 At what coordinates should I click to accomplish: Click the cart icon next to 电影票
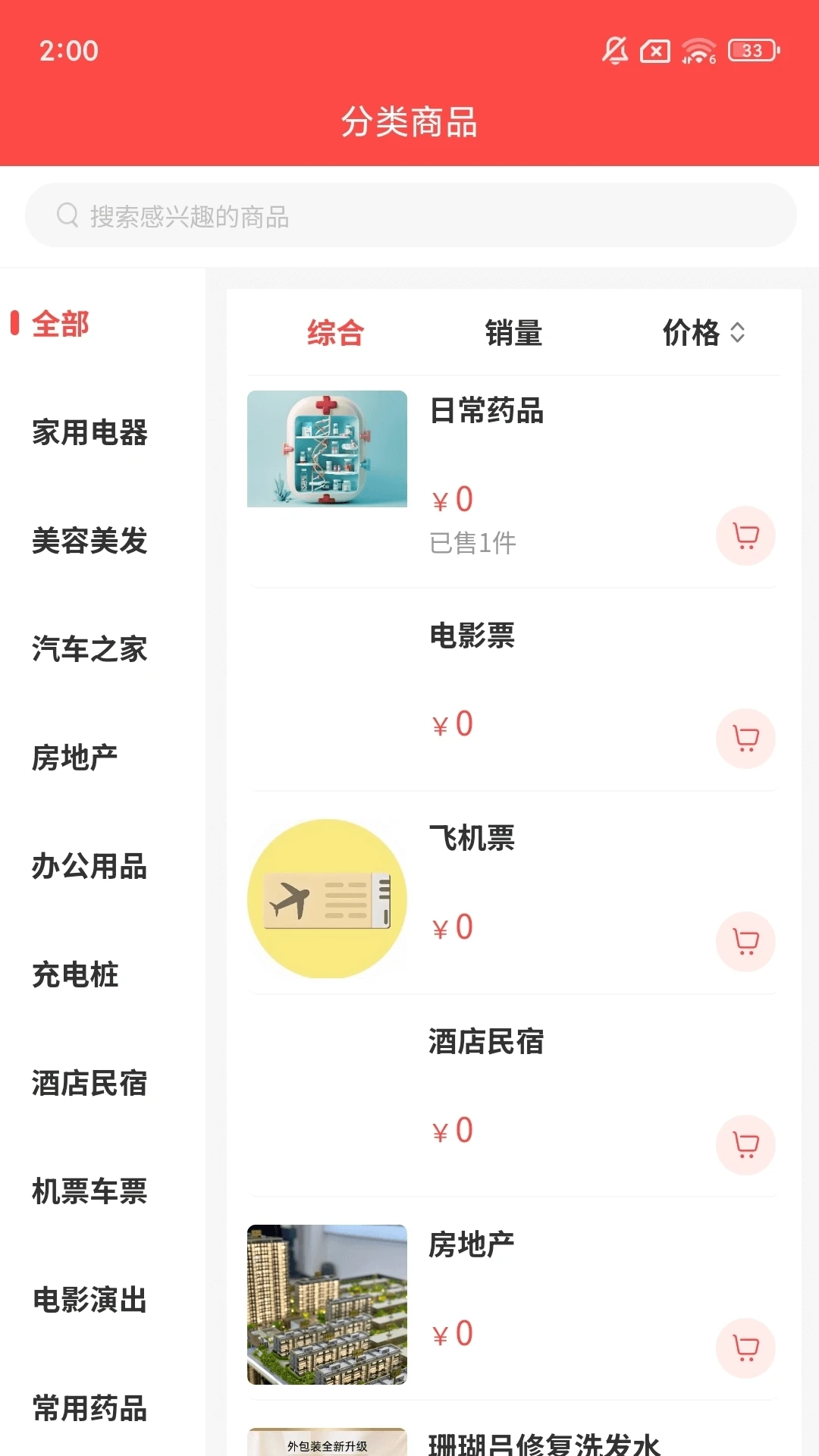click(745, 739)
